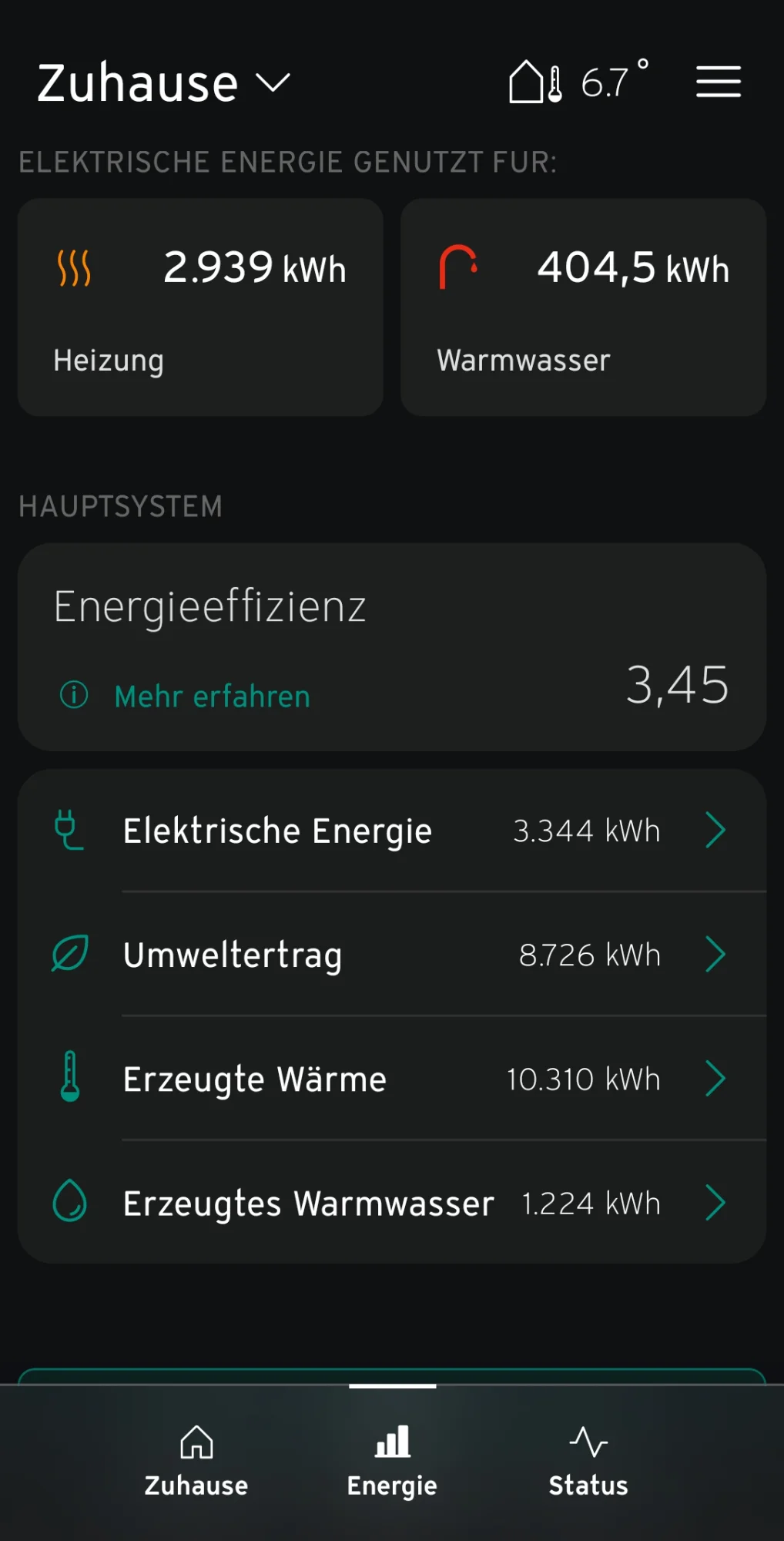Viewport: 784px width, 1541px height.
Task: Open Erzeugtes Warmwasser details
Action: click(x=391, y=1203)
